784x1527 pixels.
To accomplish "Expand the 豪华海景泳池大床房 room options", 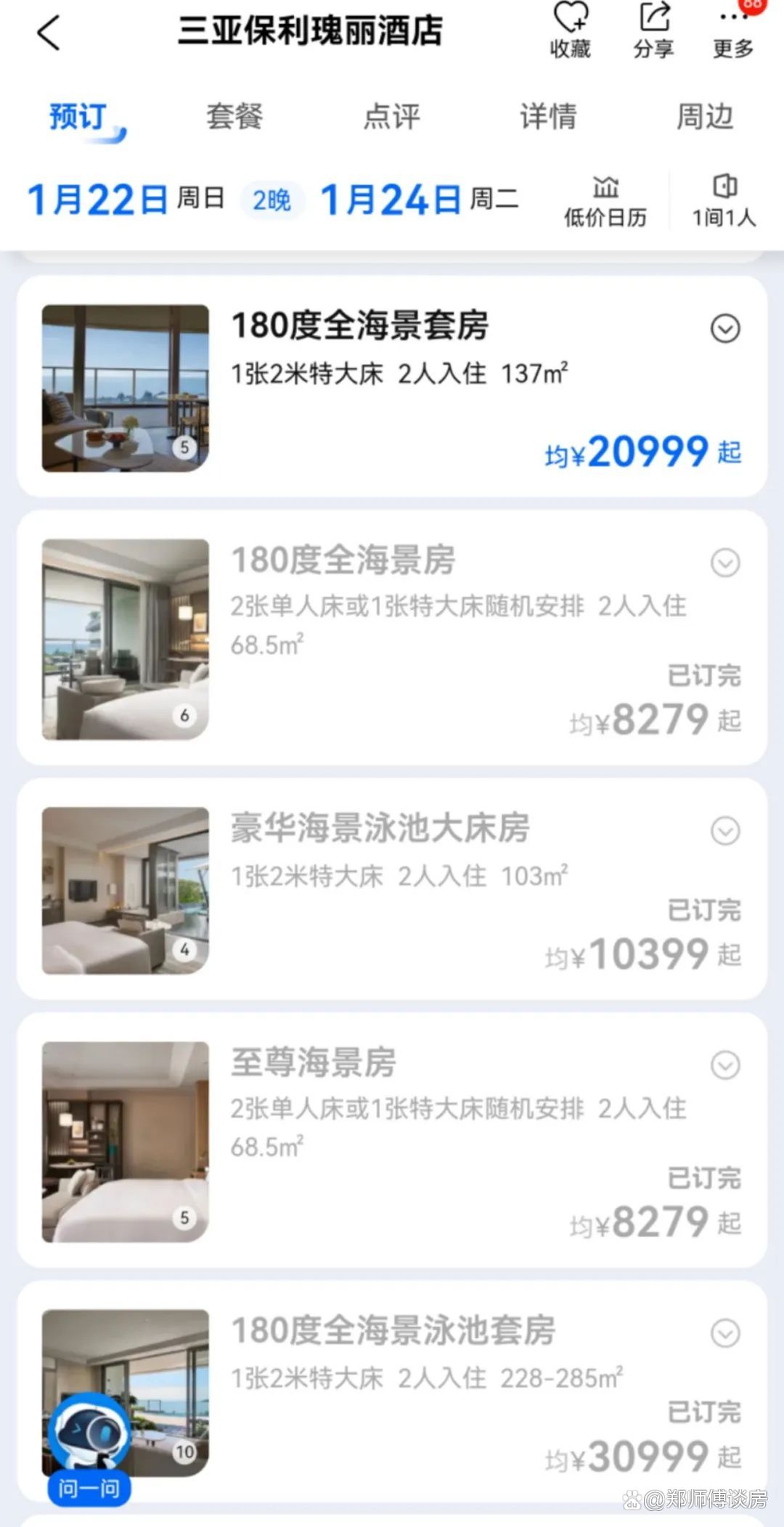I will (x=724, y=831).
